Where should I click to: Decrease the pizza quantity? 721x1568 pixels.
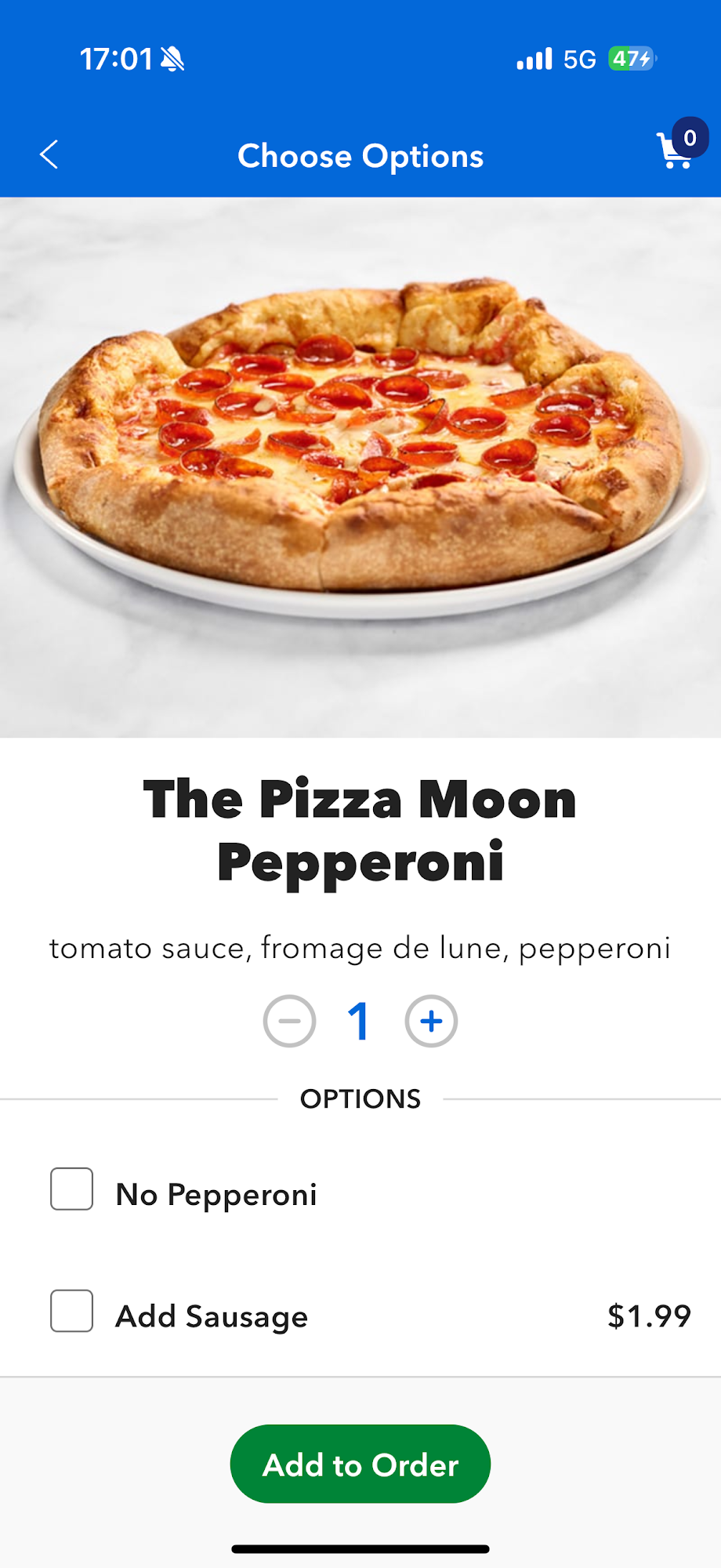[289, 1021]
